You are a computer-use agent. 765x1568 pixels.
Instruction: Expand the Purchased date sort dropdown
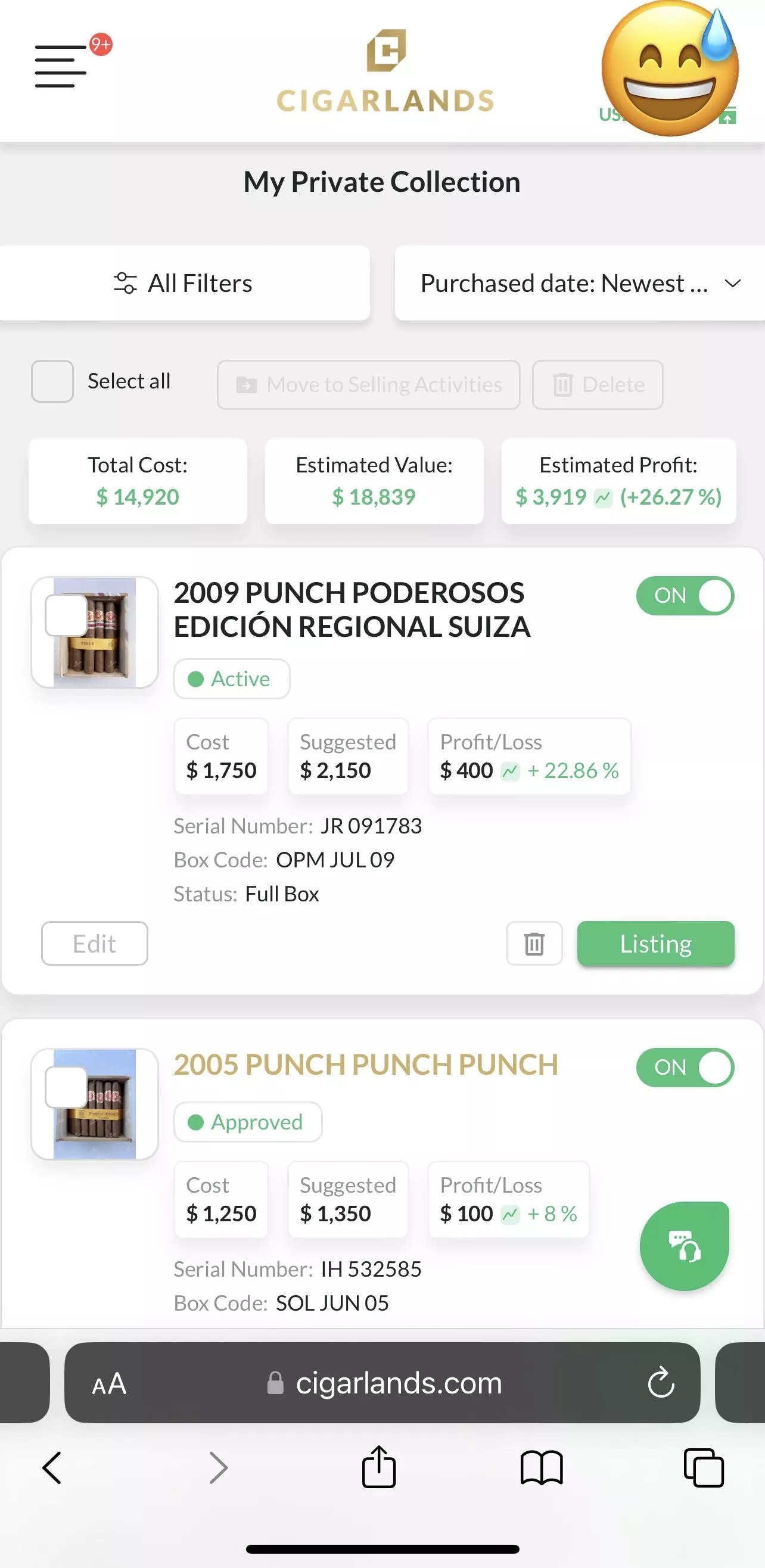578,283
